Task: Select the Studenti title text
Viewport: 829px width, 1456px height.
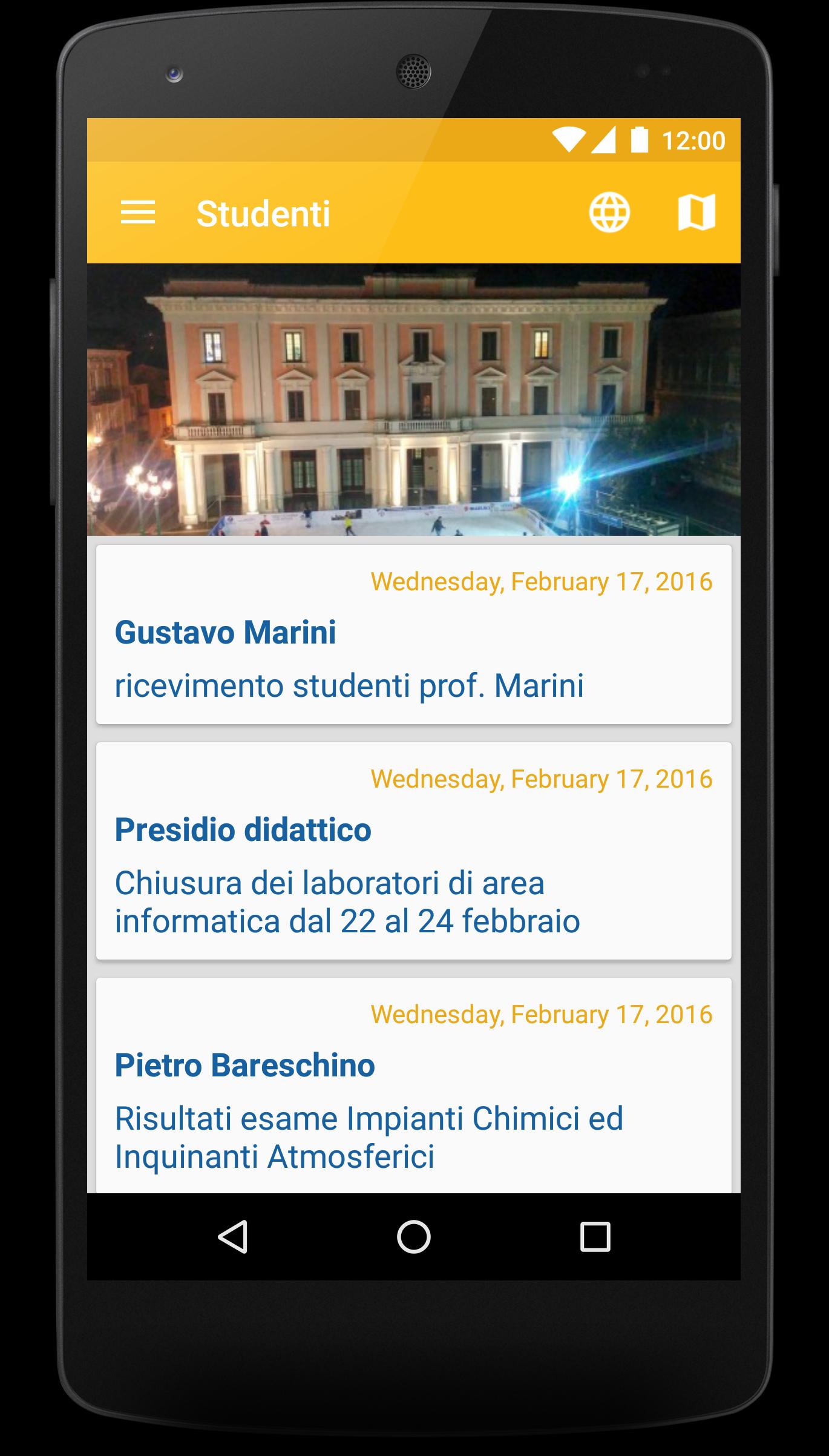Action: click(x=264, y=213)
